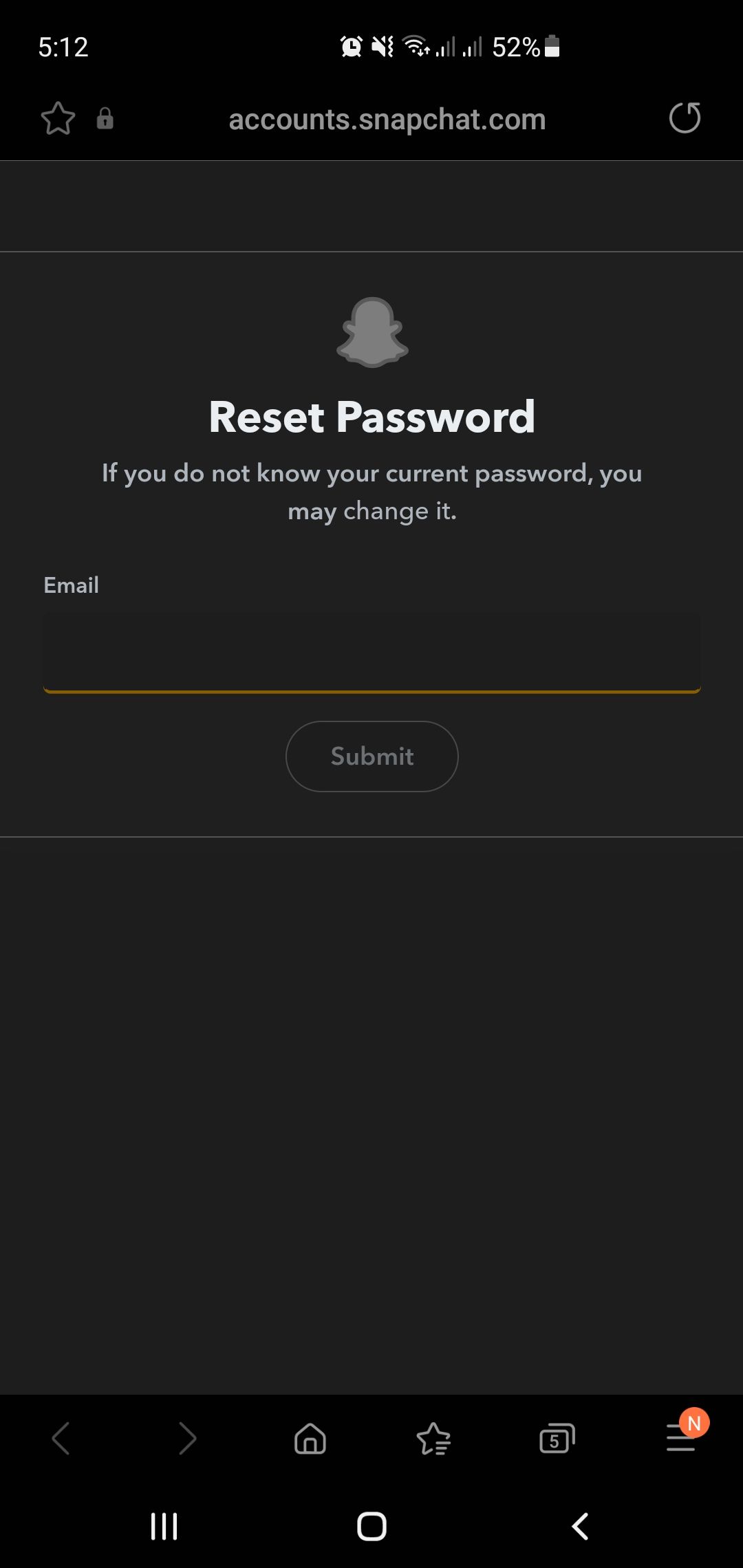Show recent apps

(x=164, y=1526)
